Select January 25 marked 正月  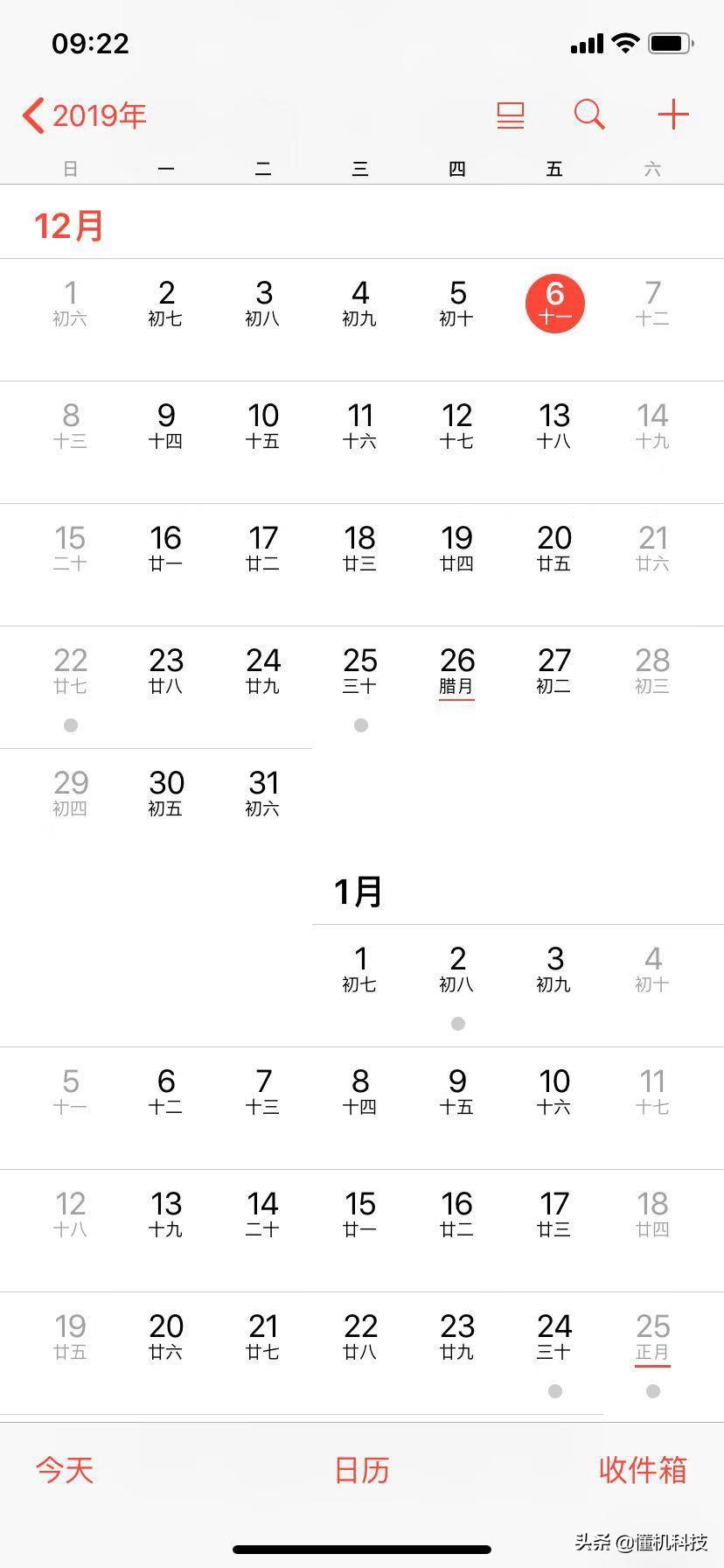coord(651,1336)
